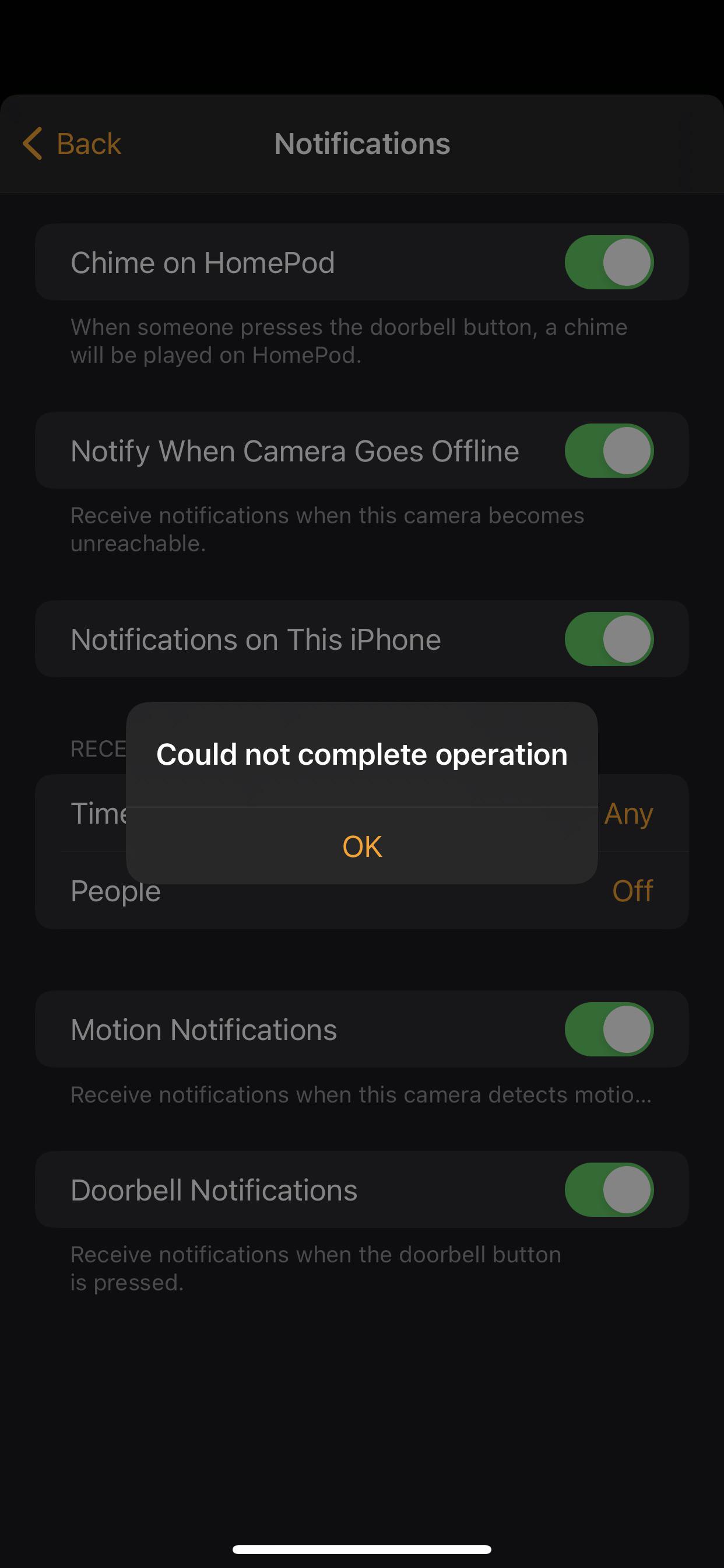
Task: Disable Notifications on This iPhone
Action: click(609, 639)
